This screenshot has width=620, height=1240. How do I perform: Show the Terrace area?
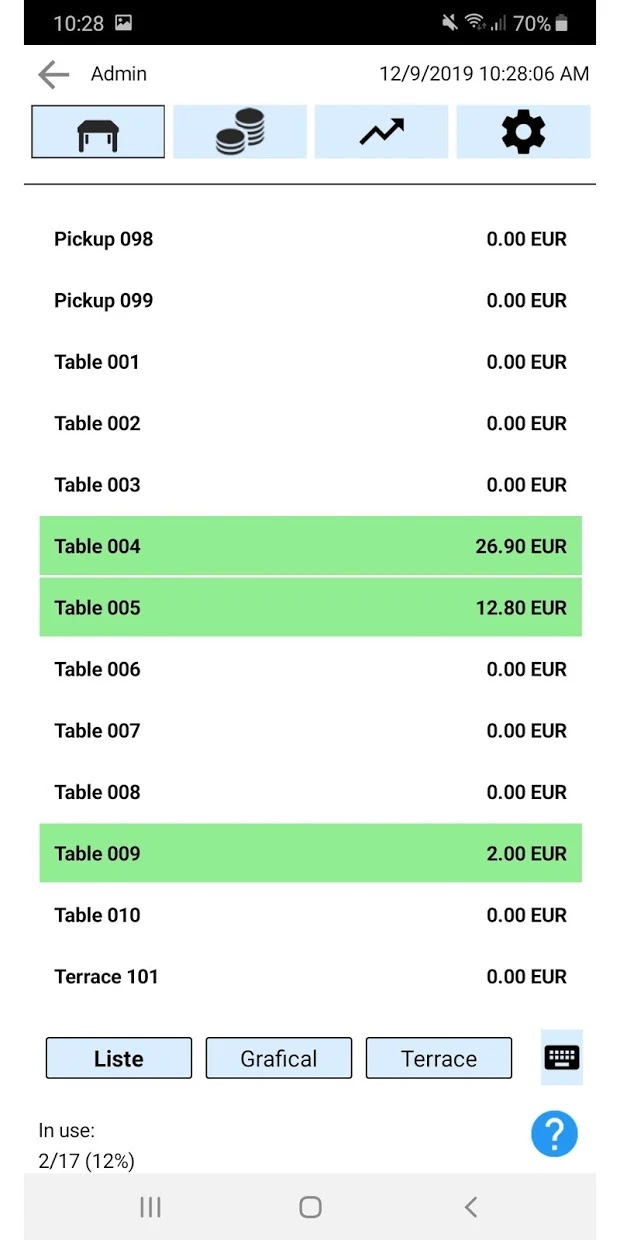439,1058
